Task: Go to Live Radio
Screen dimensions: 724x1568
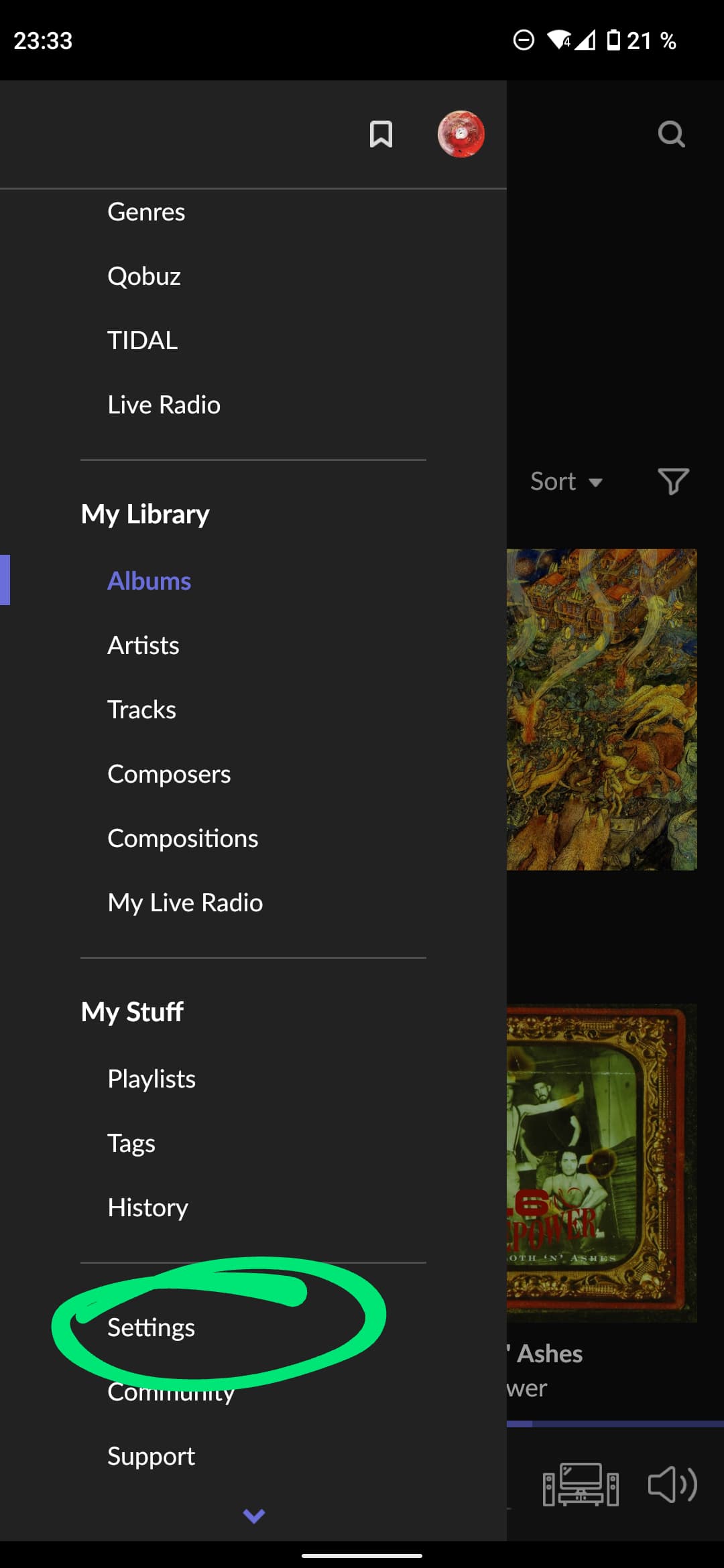Action: pos(164,405)
